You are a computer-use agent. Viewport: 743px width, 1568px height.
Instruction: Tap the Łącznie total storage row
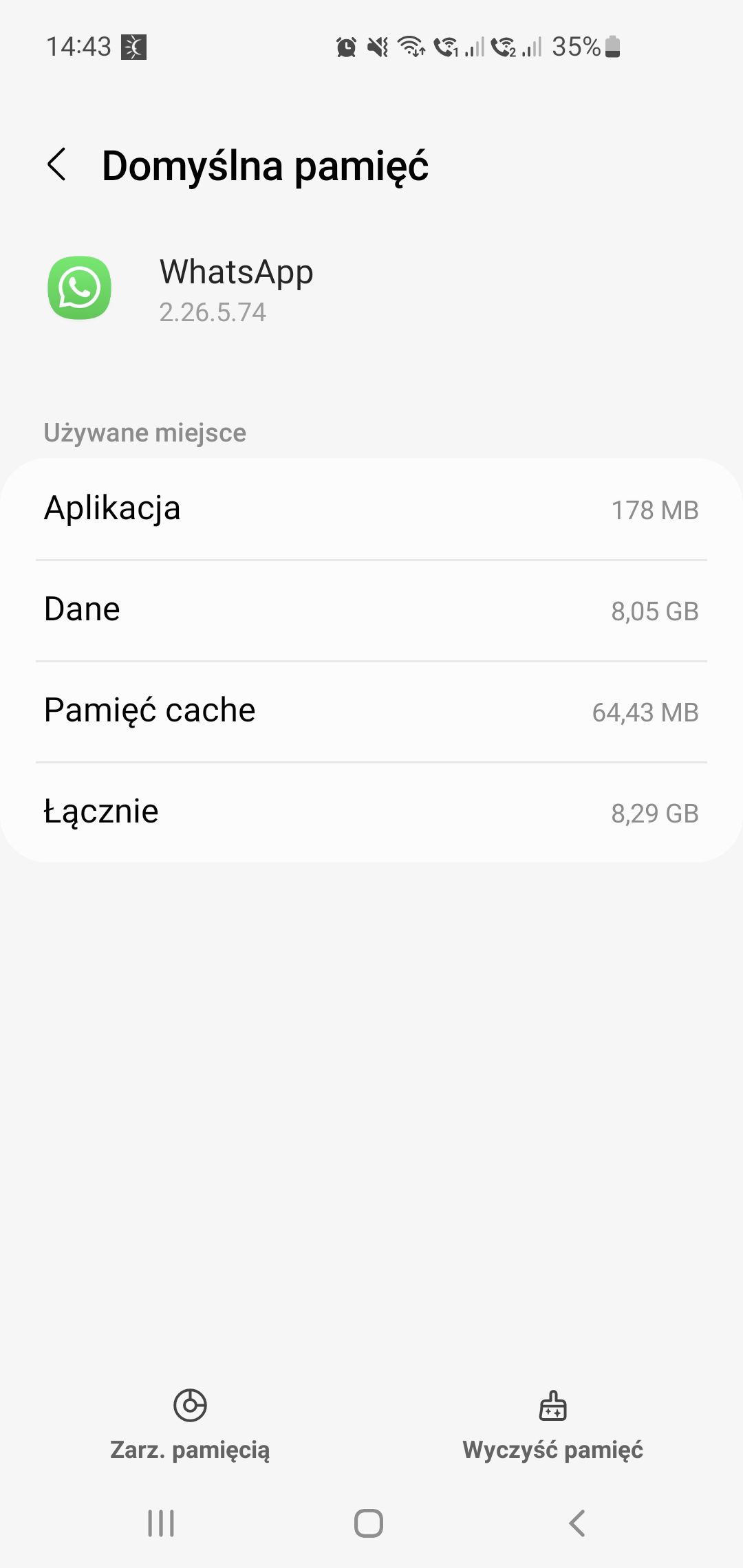pyautogui.click(x=371, y=812)
